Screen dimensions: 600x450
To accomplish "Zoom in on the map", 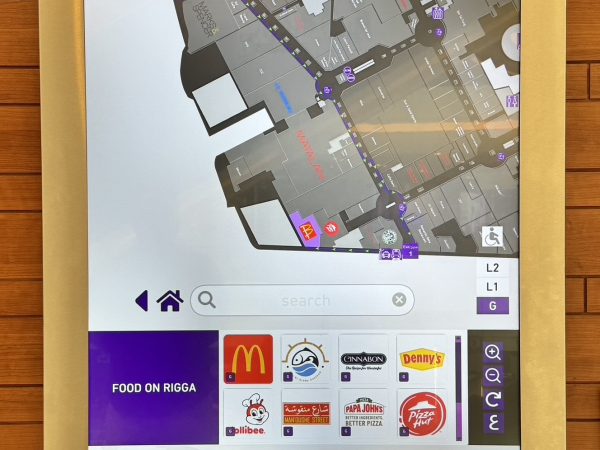I will [x=492, y=352].
